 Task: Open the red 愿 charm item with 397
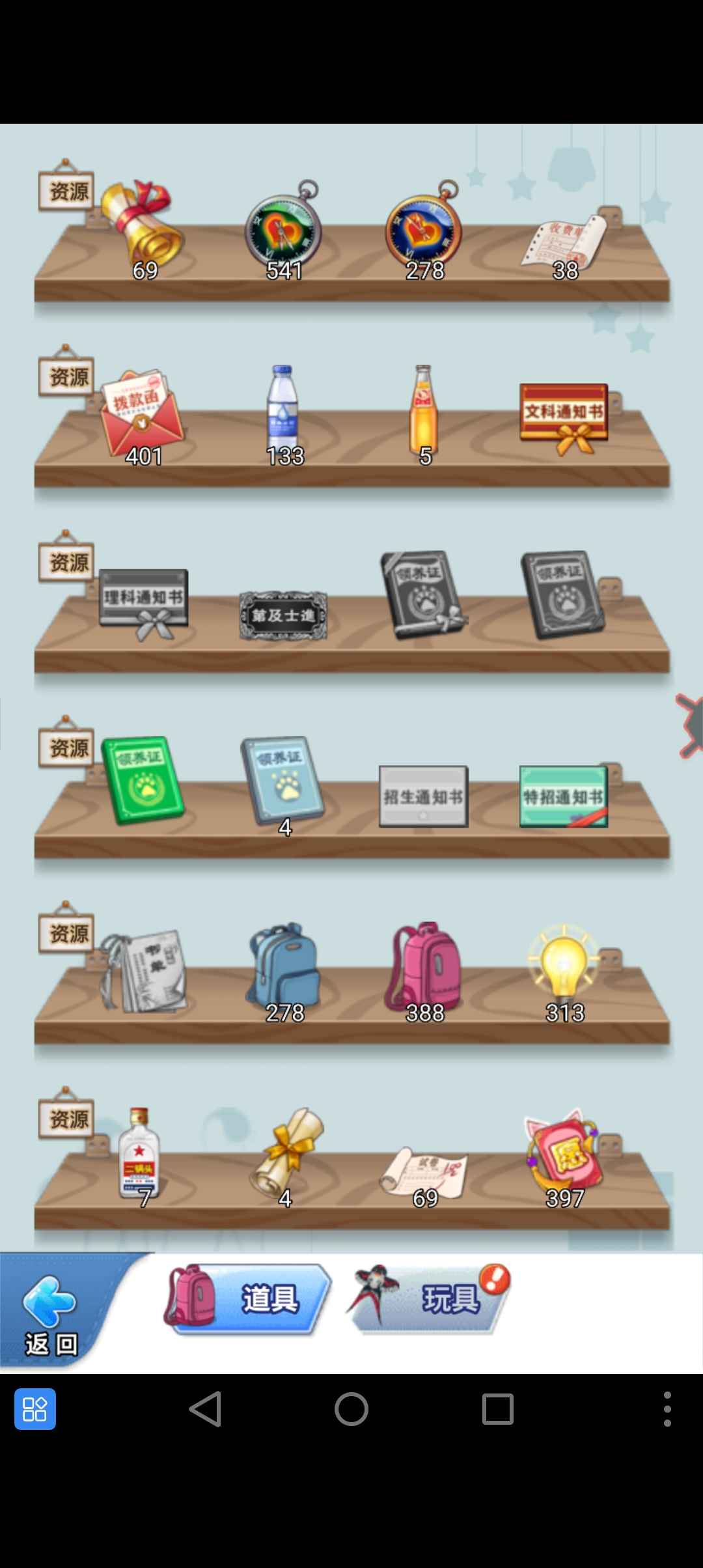[x=564, y=1153]
